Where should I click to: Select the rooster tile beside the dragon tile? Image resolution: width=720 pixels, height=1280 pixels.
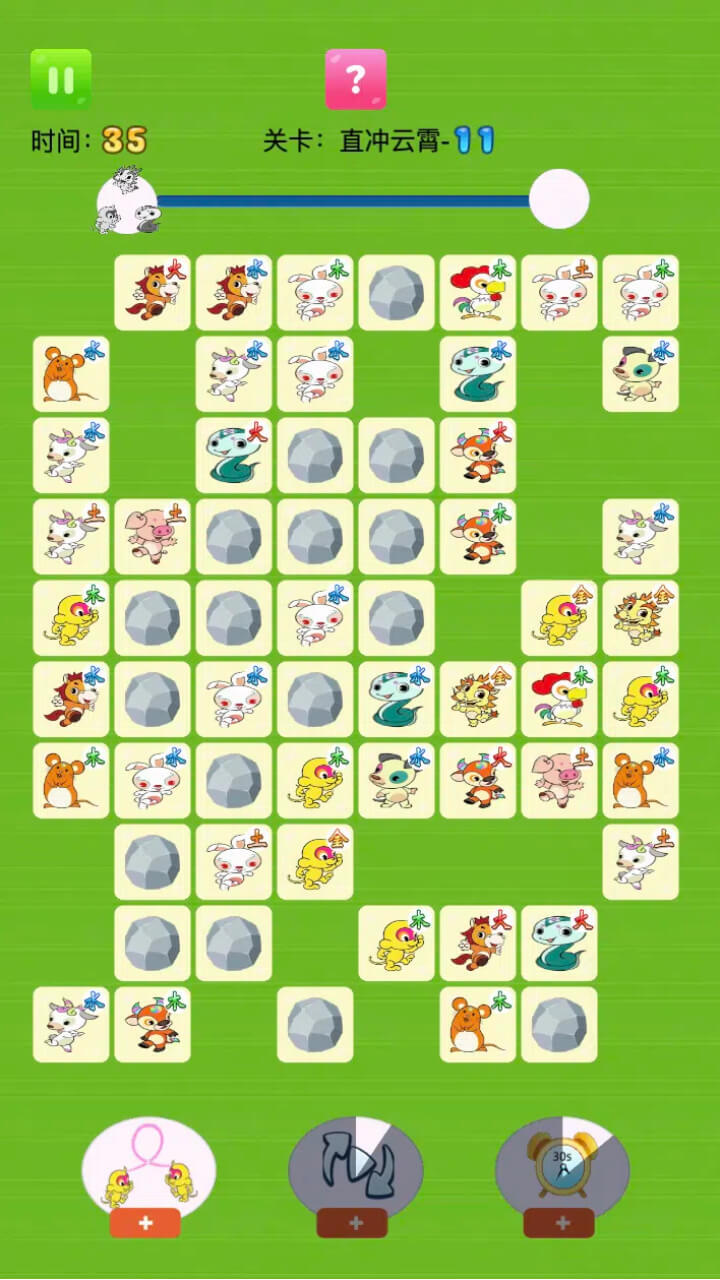[559, 699]
